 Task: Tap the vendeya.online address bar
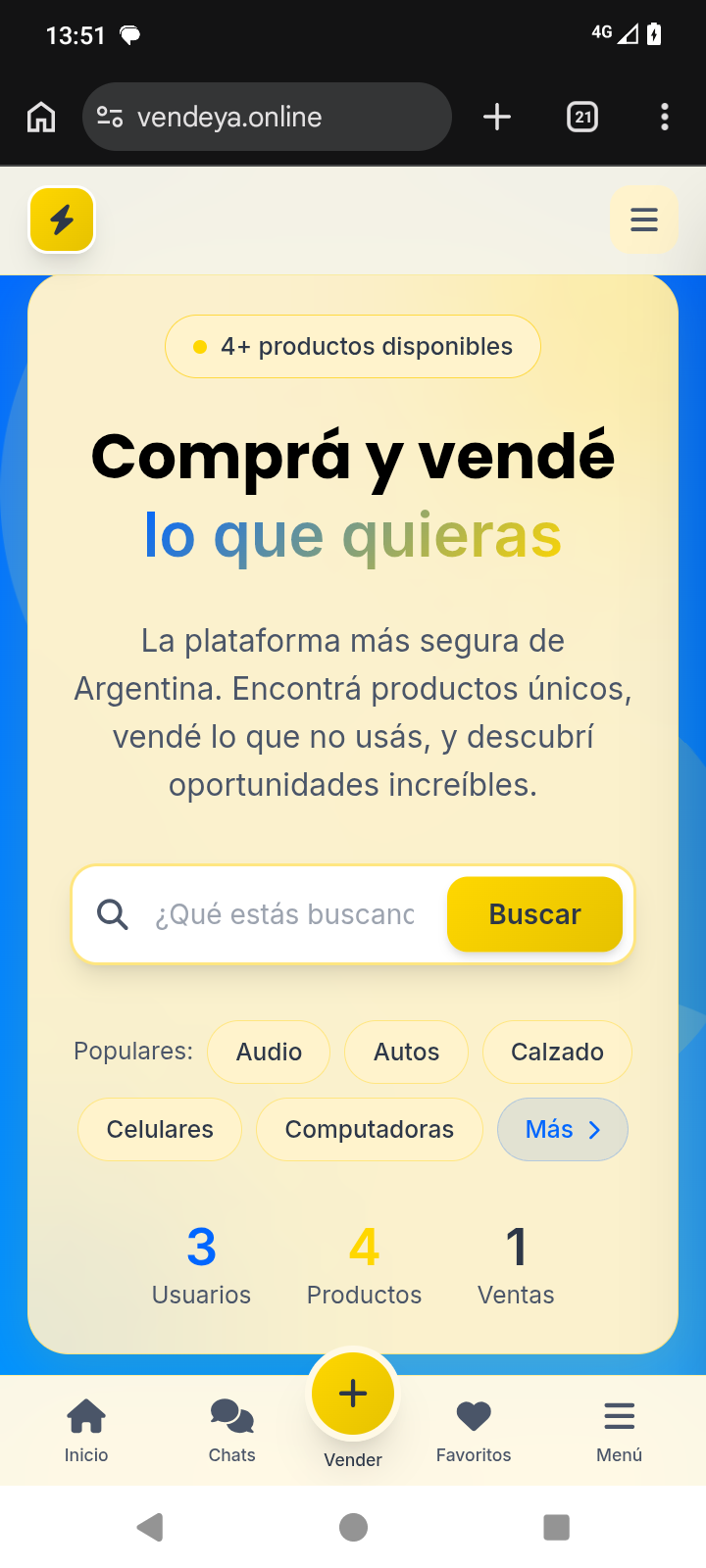(267, 118)
